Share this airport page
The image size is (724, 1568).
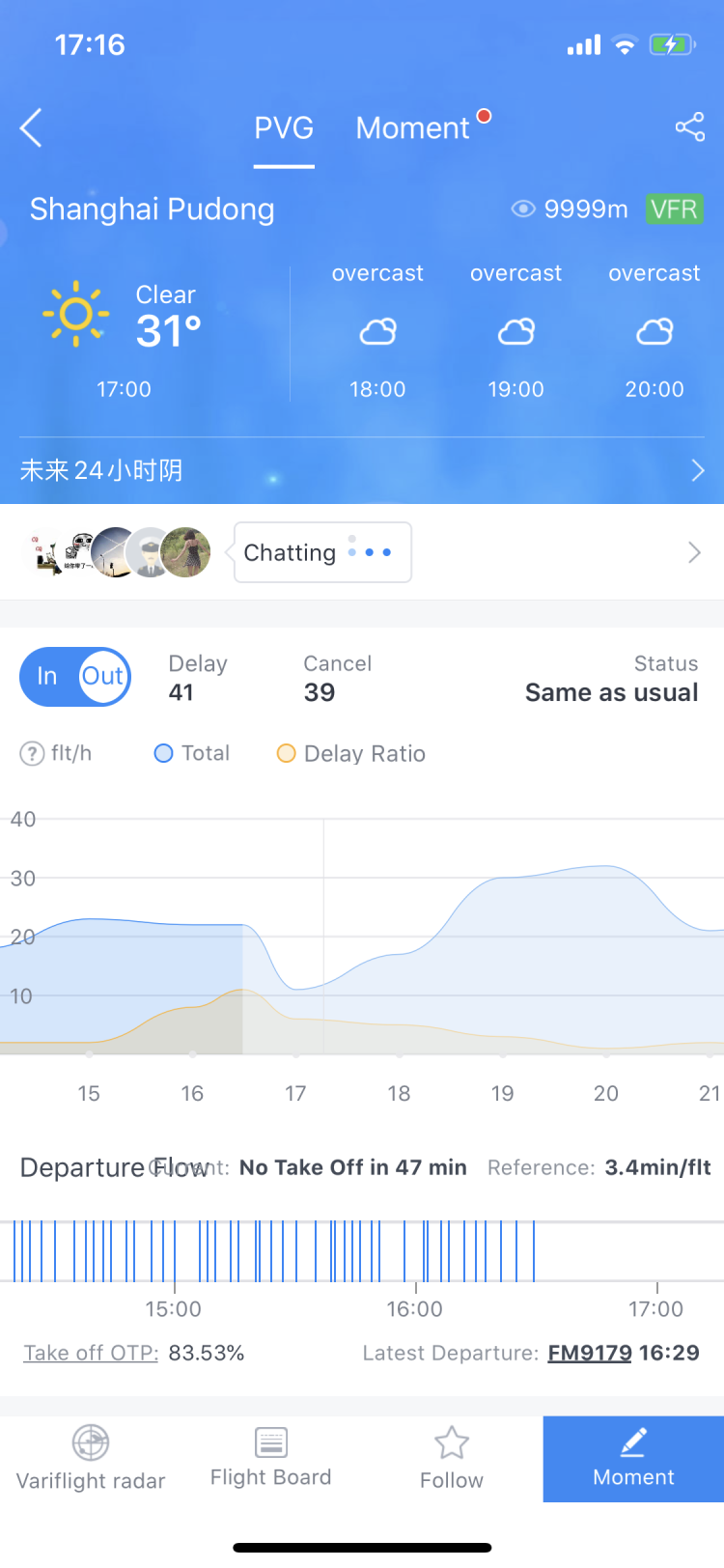click(x=689, y=127)
